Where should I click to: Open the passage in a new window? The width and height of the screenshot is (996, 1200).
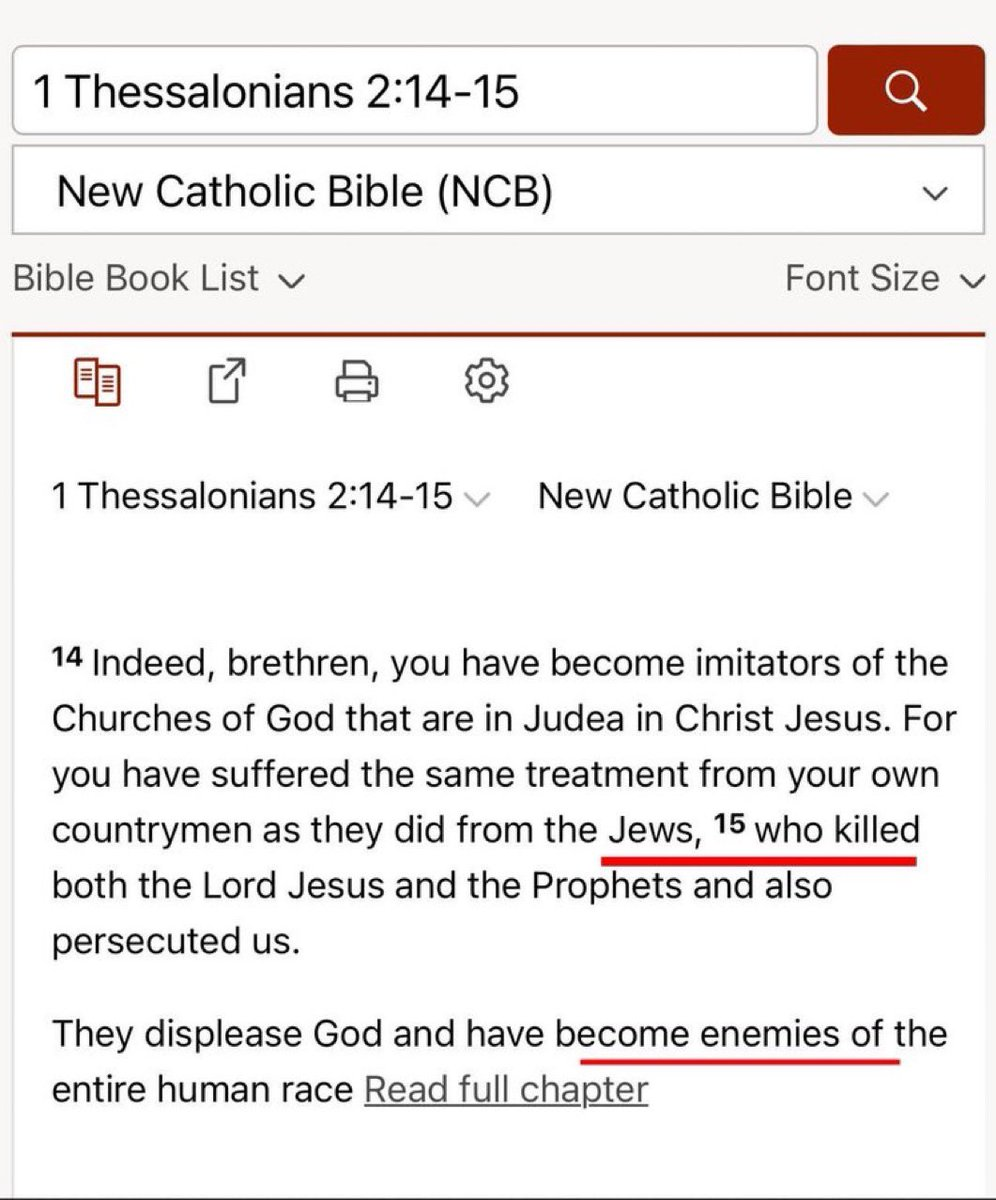click(227, 382)
